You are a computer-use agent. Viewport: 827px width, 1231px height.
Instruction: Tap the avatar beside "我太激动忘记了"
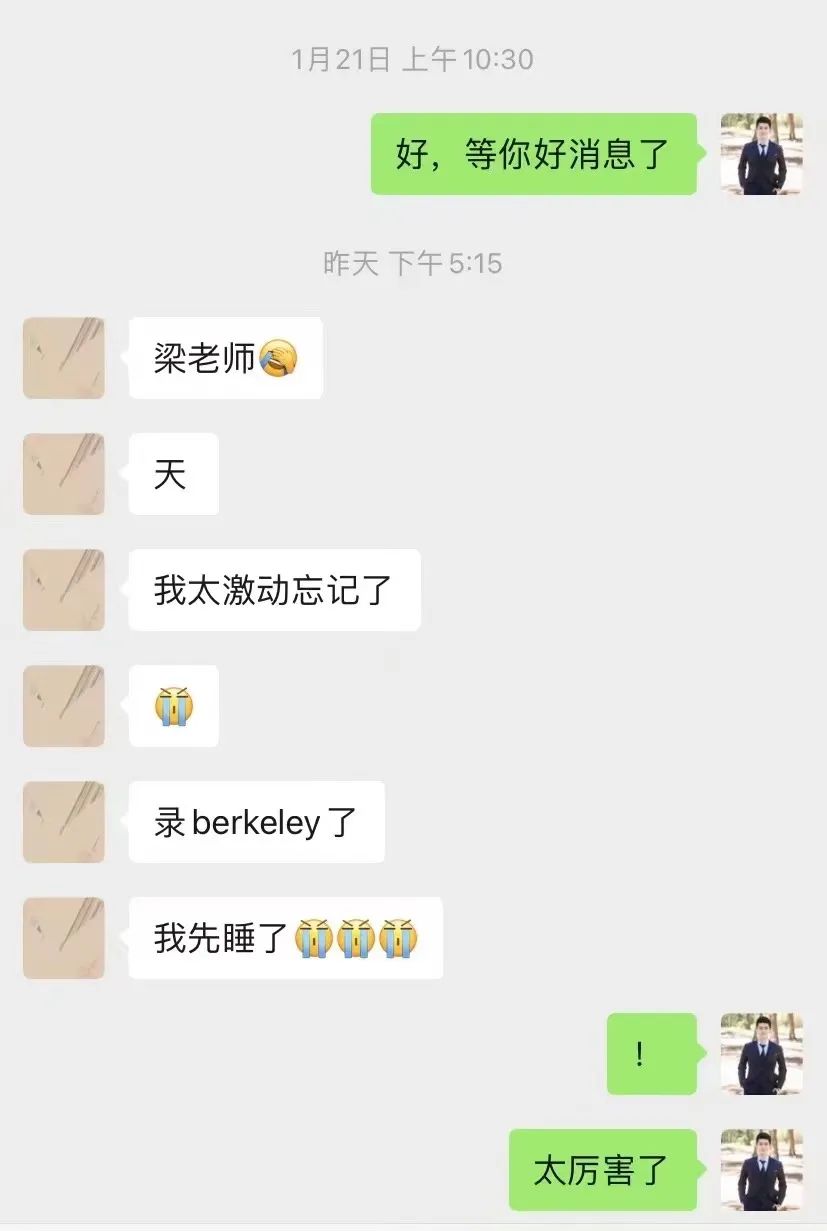click(x=64, y=590)
